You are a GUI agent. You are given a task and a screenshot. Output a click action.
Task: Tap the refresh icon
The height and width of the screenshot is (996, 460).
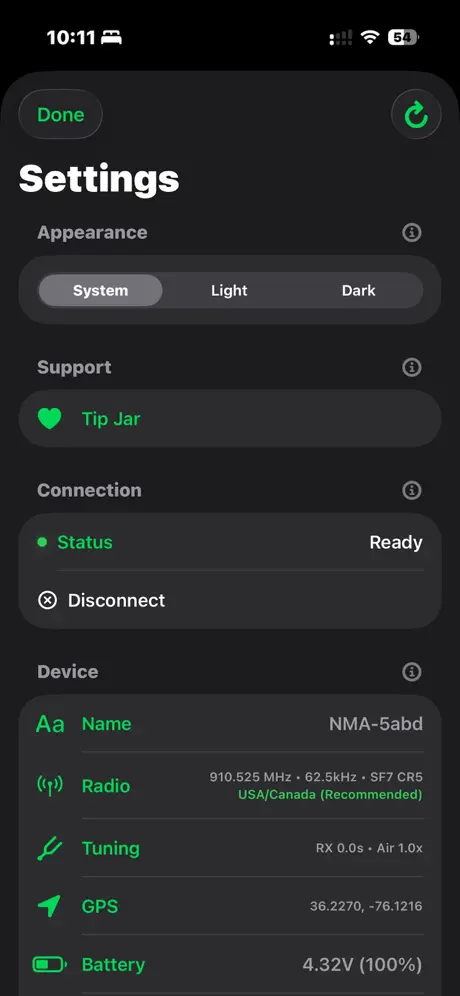pyautogui.click(x=416, y=114)
